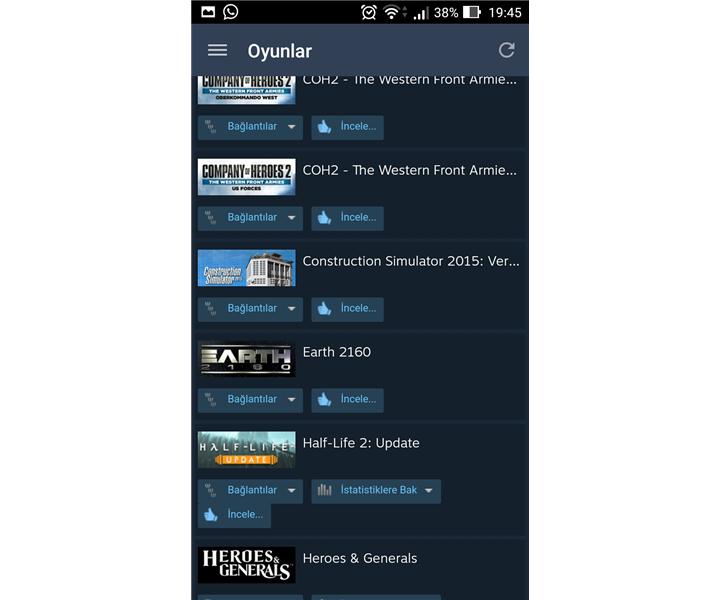This screenshot has width=720, height=600.
Task: Open the Earth 2160 game entry
Action: [336, 352]
